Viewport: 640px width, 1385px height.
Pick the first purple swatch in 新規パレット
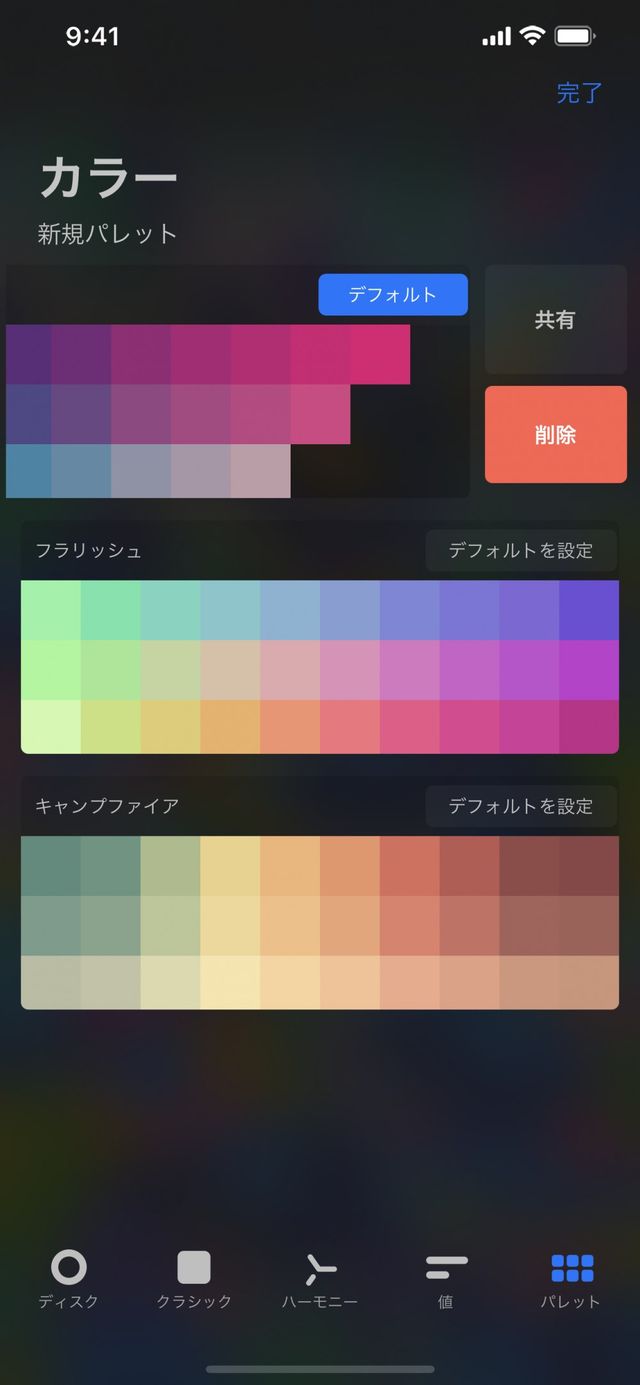(28, 354)
